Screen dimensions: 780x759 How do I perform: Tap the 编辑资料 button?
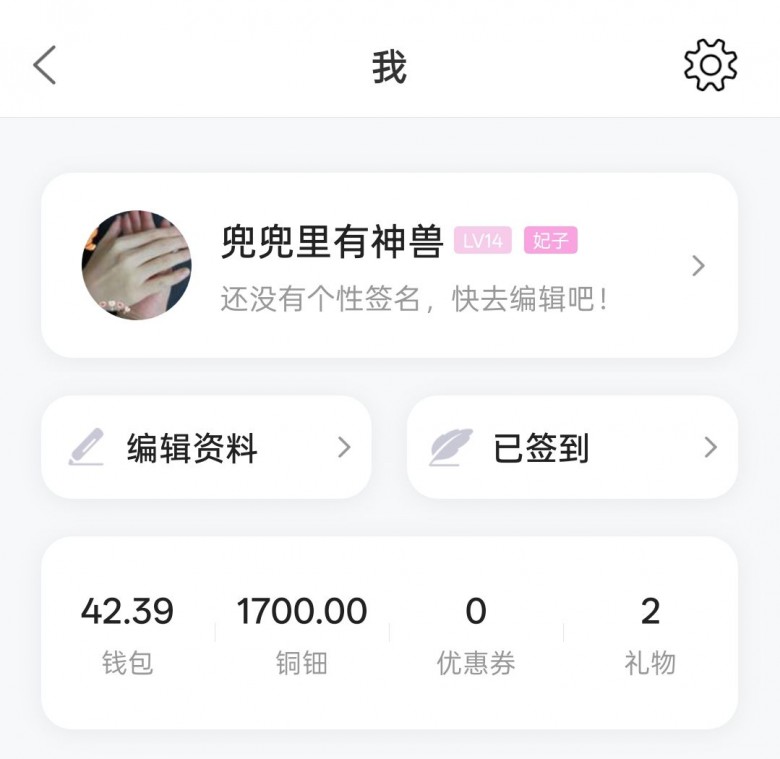click(206, 447)
